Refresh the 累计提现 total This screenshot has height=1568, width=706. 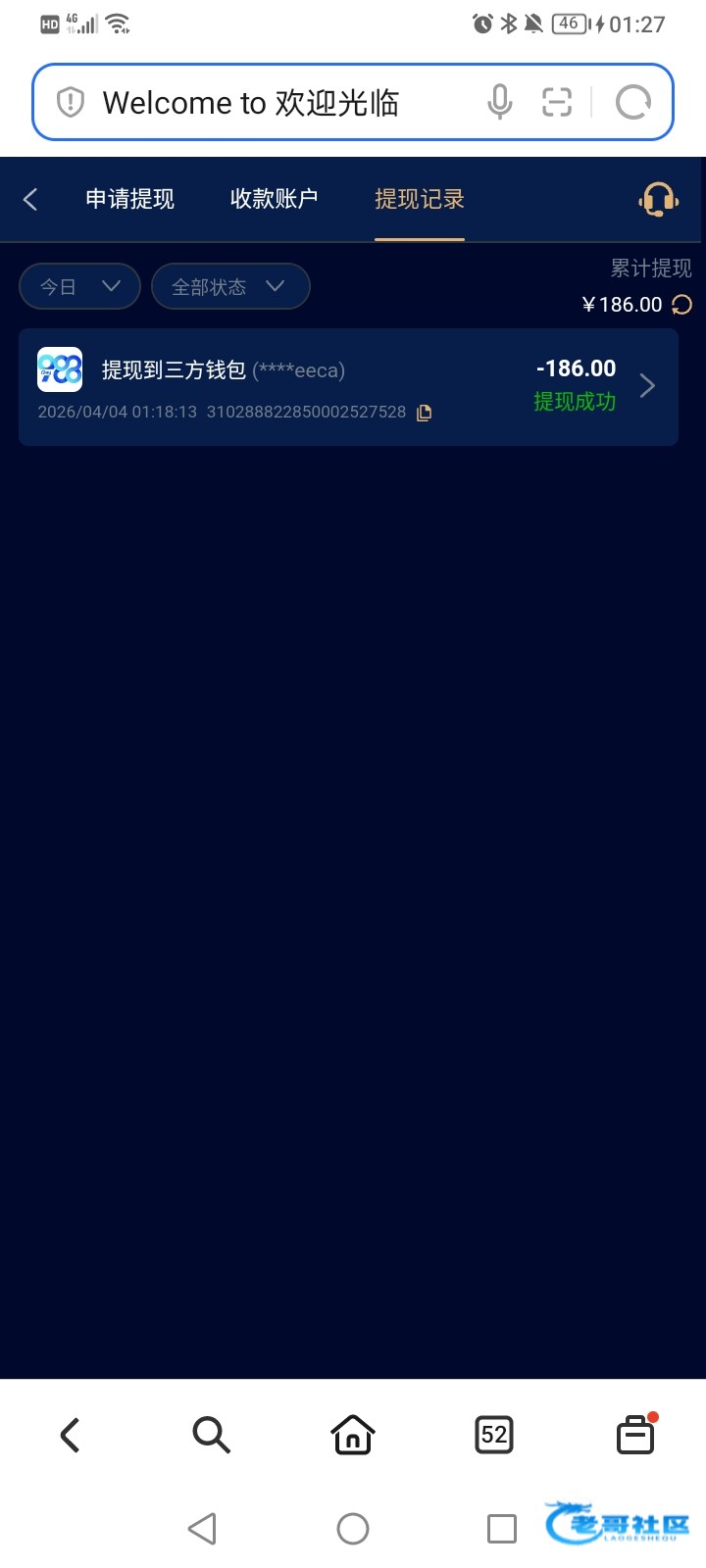click(x=681, y=305)
